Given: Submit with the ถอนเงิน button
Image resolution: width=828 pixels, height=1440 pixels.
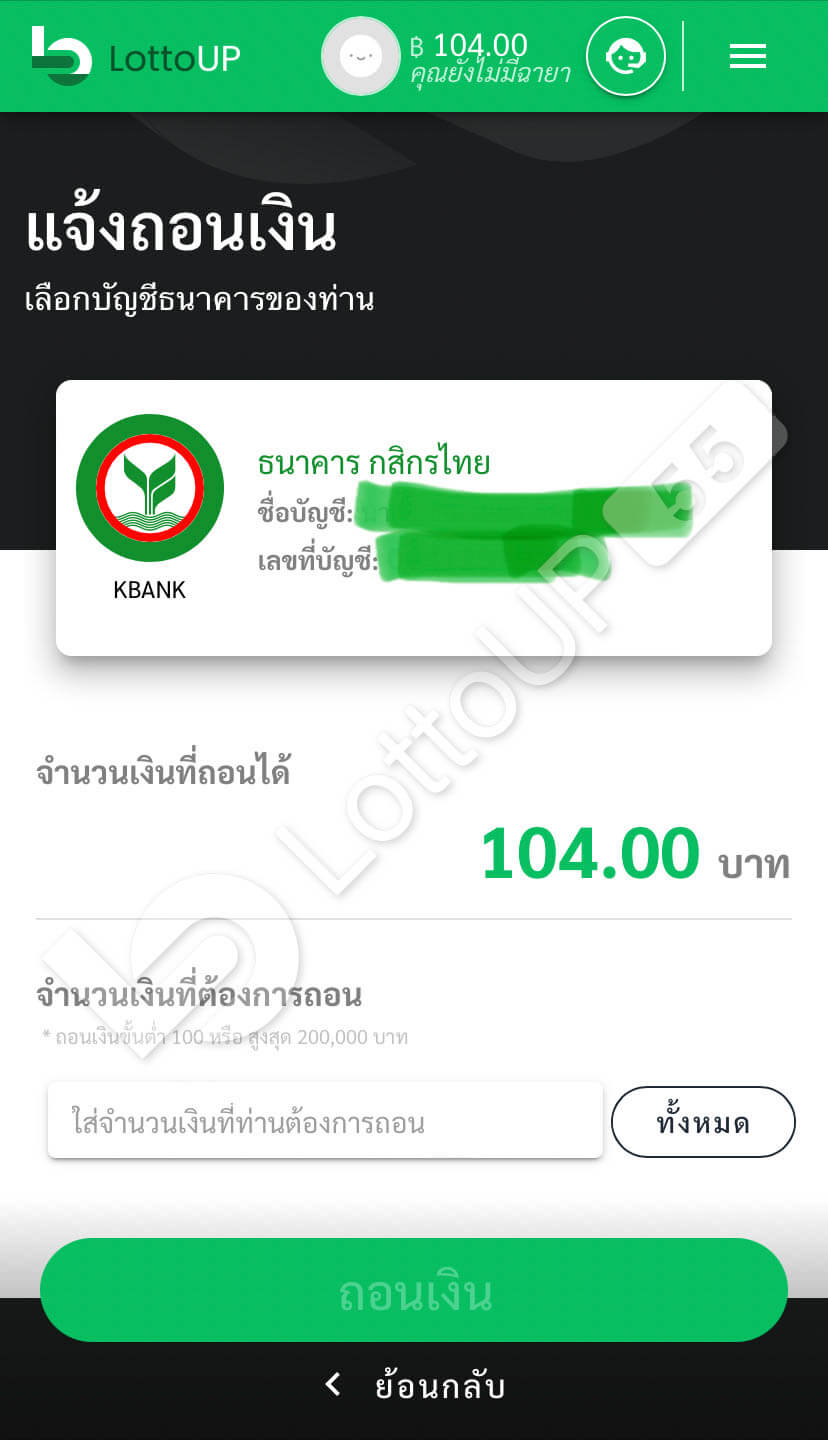Looking at the screenshot, I should 414,1291.
